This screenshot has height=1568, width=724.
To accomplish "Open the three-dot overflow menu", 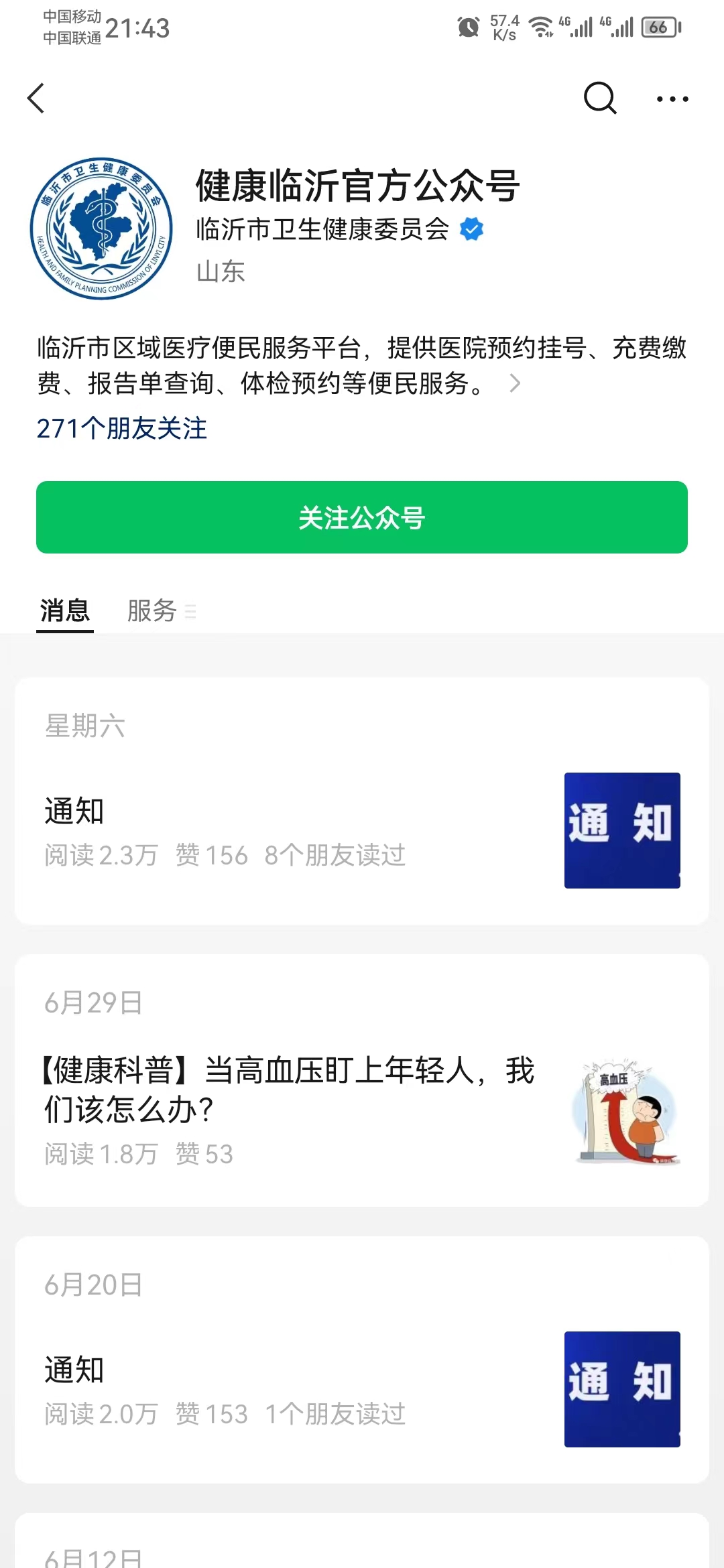I will [672, 99].
